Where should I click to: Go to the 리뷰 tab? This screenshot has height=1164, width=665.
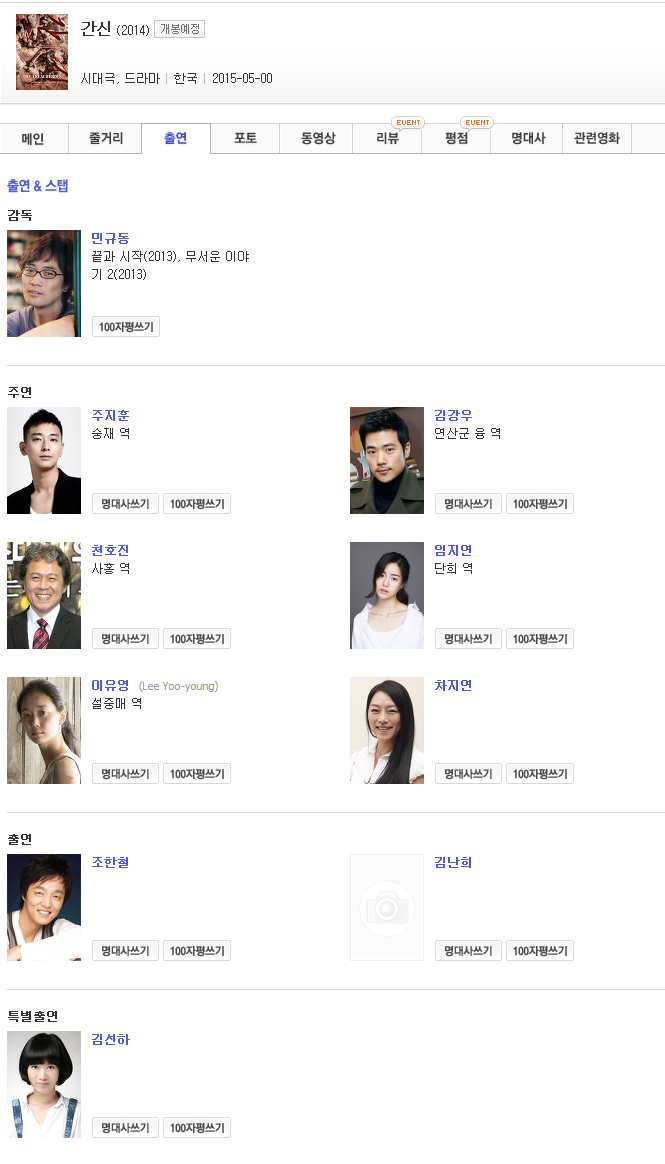click(387, 139)
